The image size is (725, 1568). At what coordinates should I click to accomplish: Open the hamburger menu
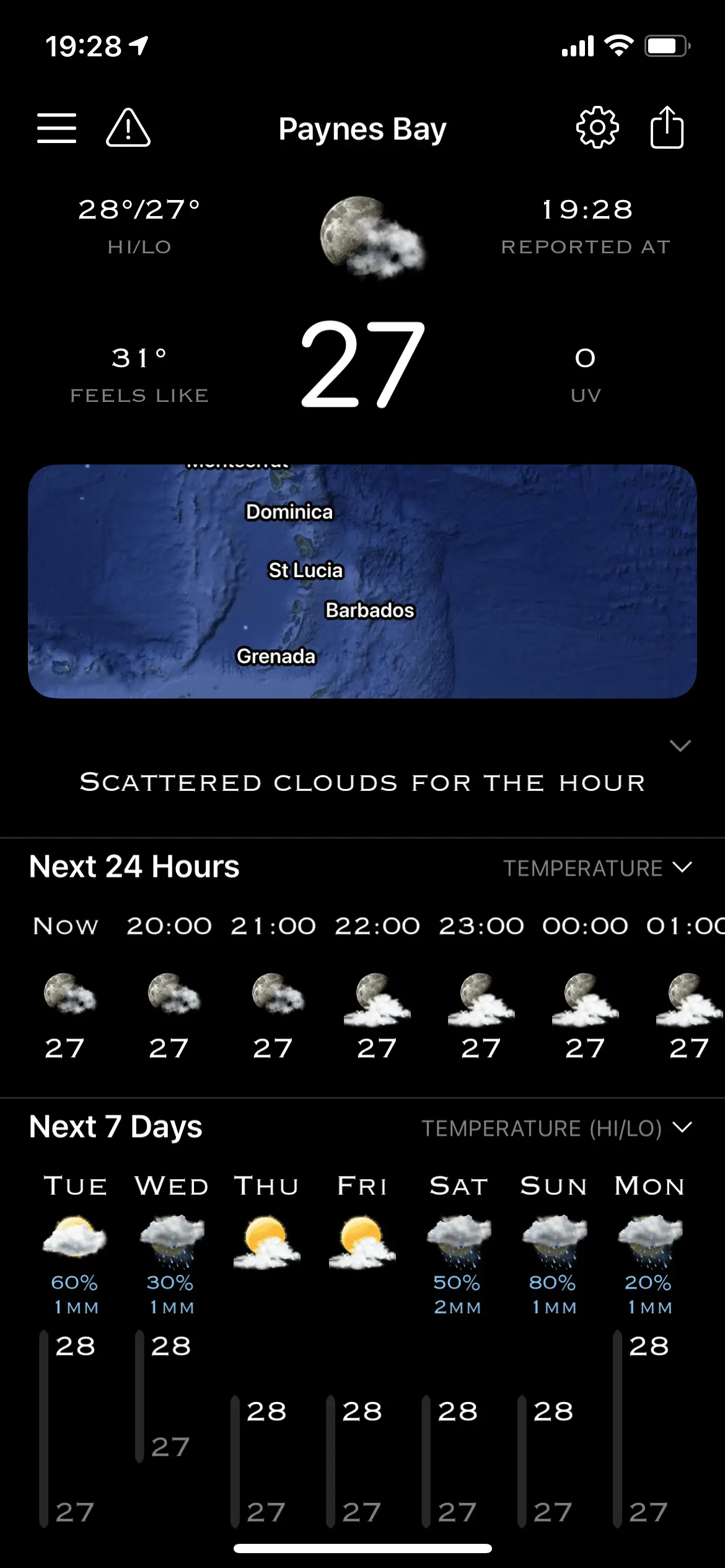(56, 128)
